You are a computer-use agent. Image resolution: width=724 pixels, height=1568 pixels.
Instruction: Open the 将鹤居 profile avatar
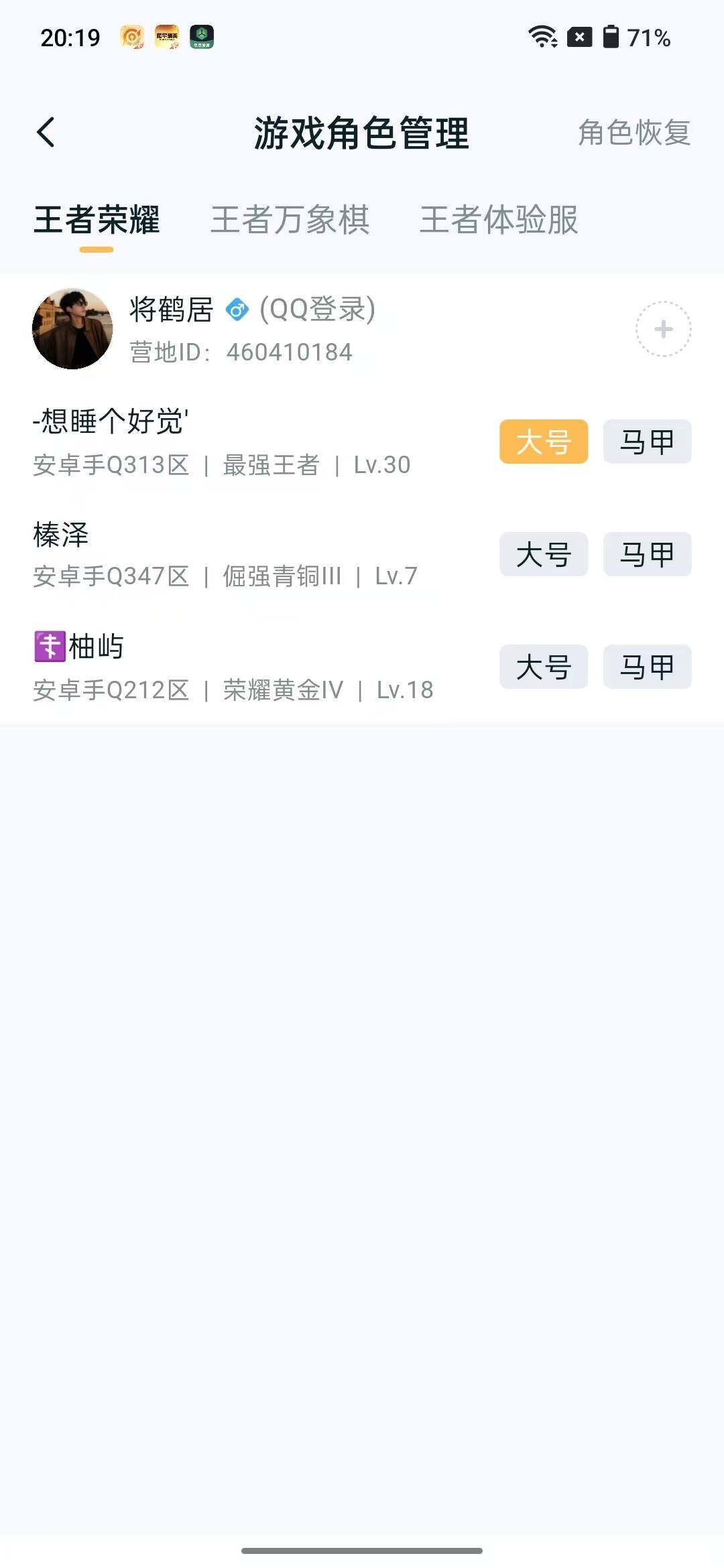point(72,328)
